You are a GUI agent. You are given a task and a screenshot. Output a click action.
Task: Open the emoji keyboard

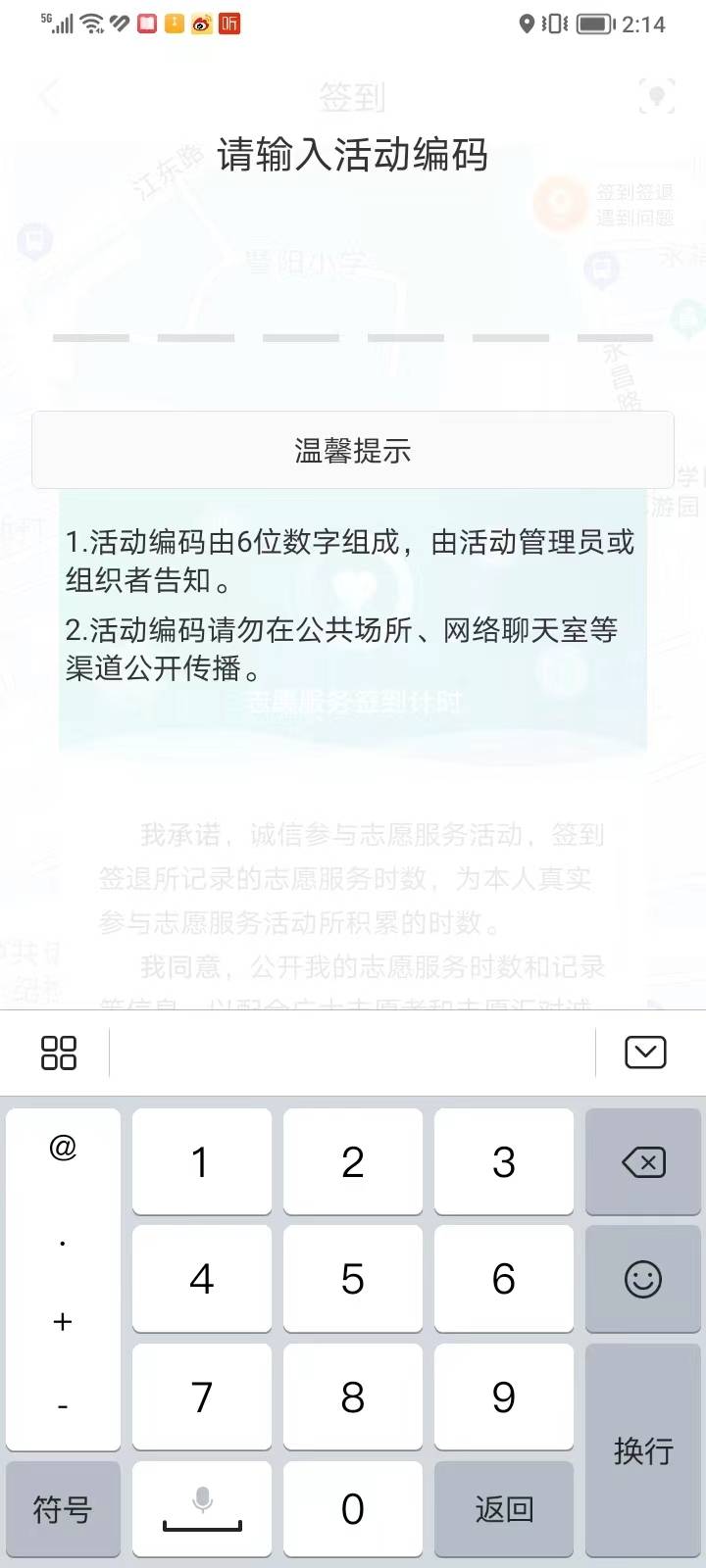point(643,1279)
